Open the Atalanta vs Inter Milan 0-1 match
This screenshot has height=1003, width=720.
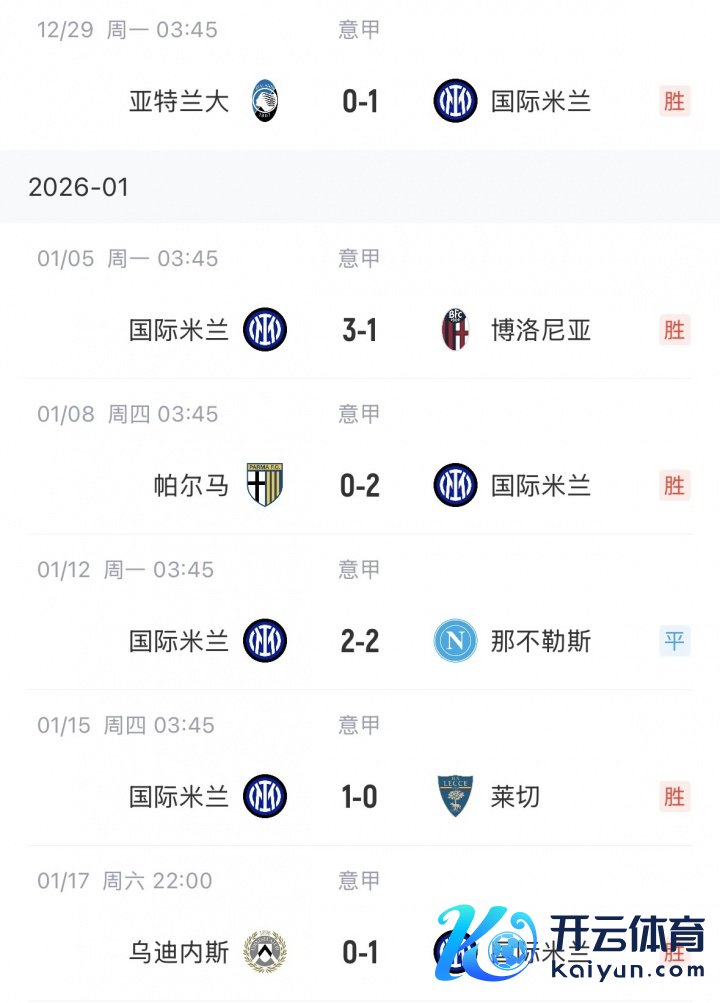click(359, 101)
